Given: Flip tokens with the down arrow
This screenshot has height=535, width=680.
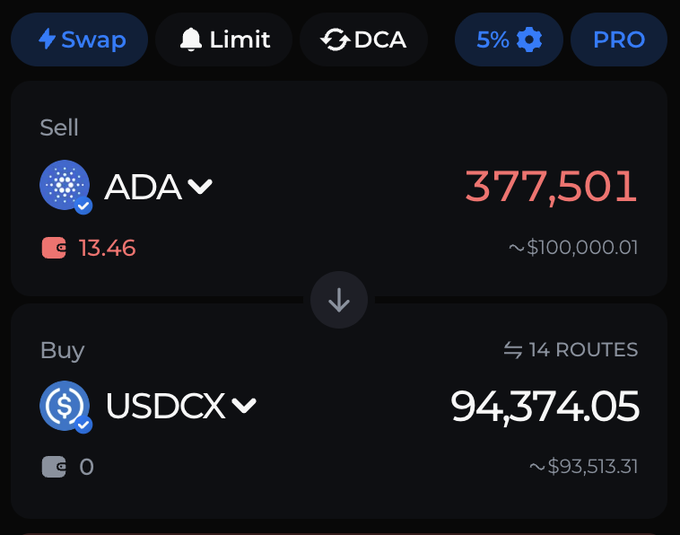Looking at the screenshot, I should click(x=339, y=300).
